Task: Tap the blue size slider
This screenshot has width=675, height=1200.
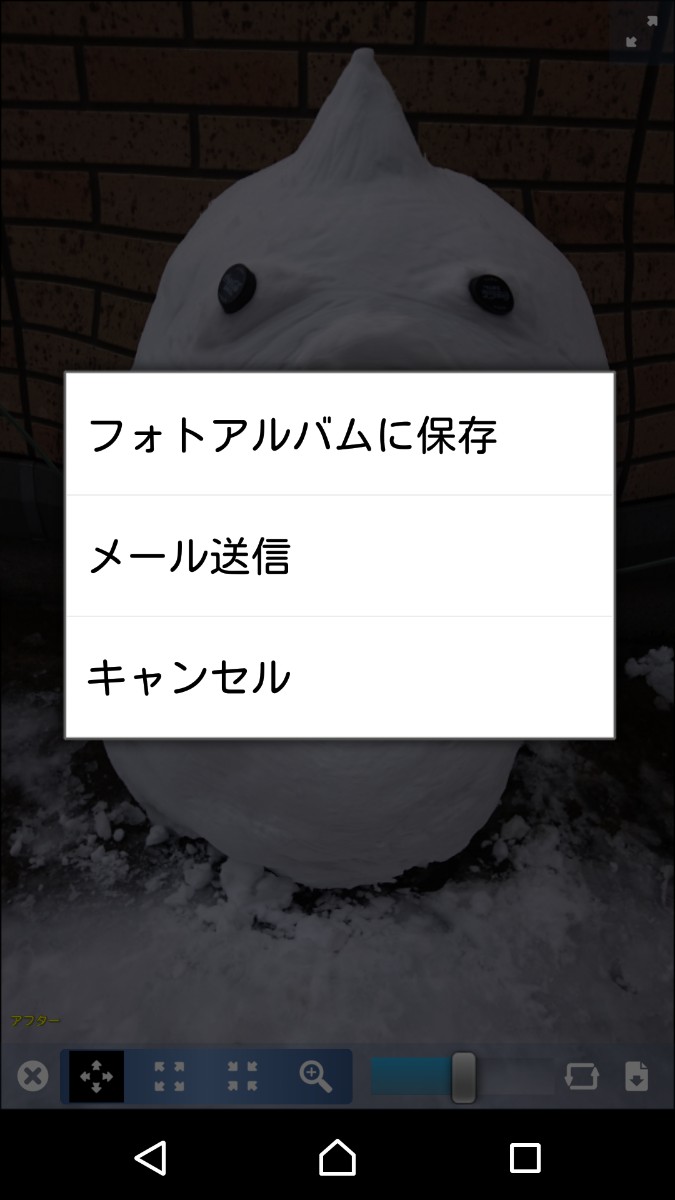Action: [462, 1076]
